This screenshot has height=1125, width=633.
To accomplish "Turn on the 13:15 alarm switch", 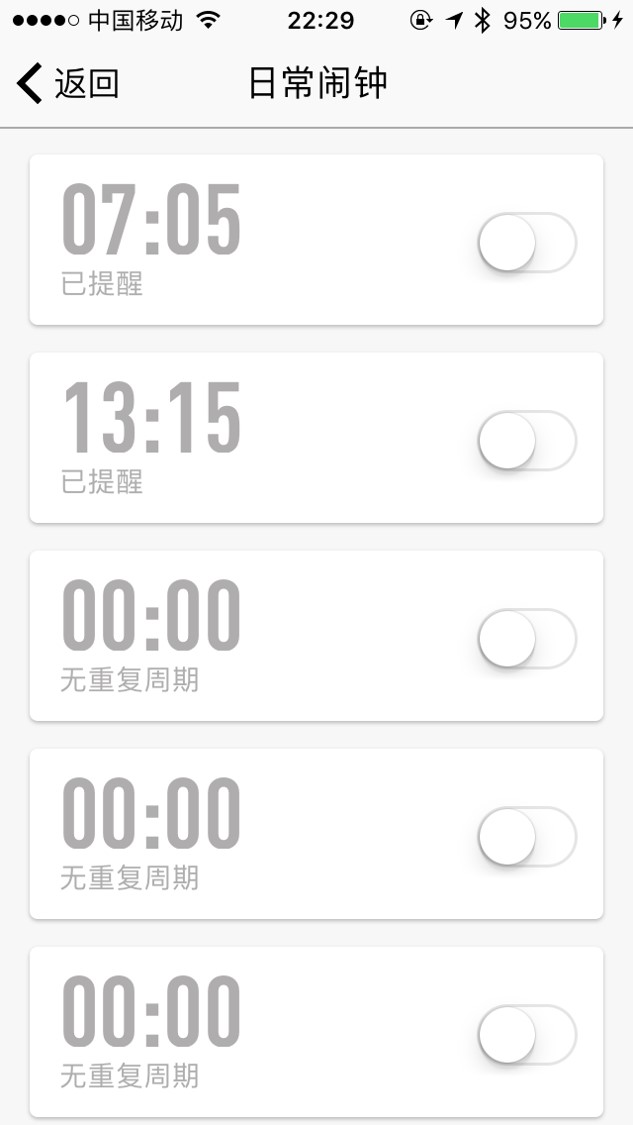I will point(526,440).
